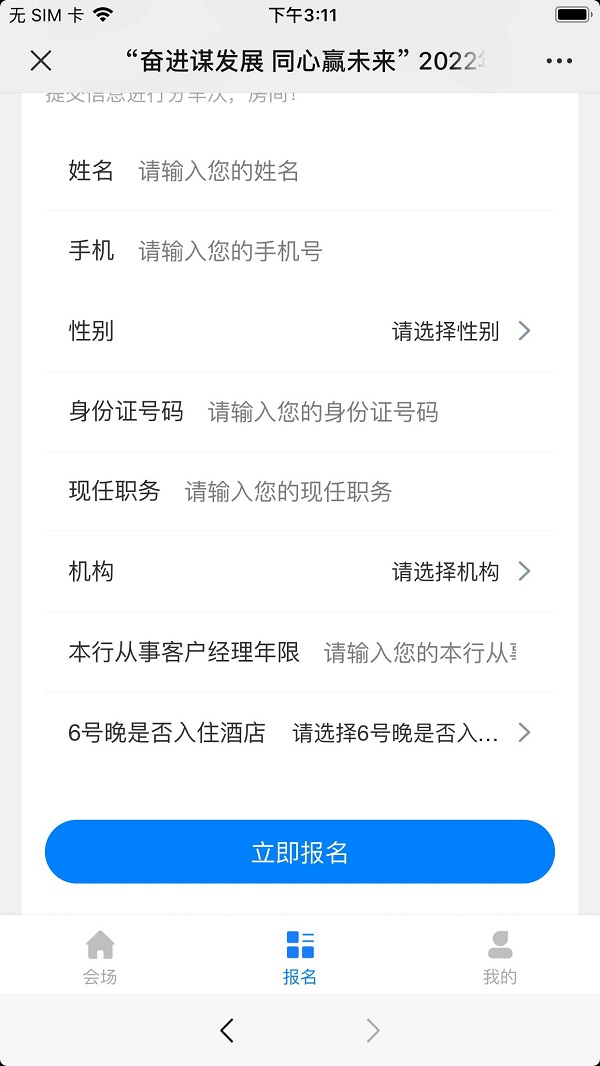Image resolution: width=600 pixels, height=1066 pixels.
Task: Open the 机构 institution picker
Action: (x=460, y=572)
